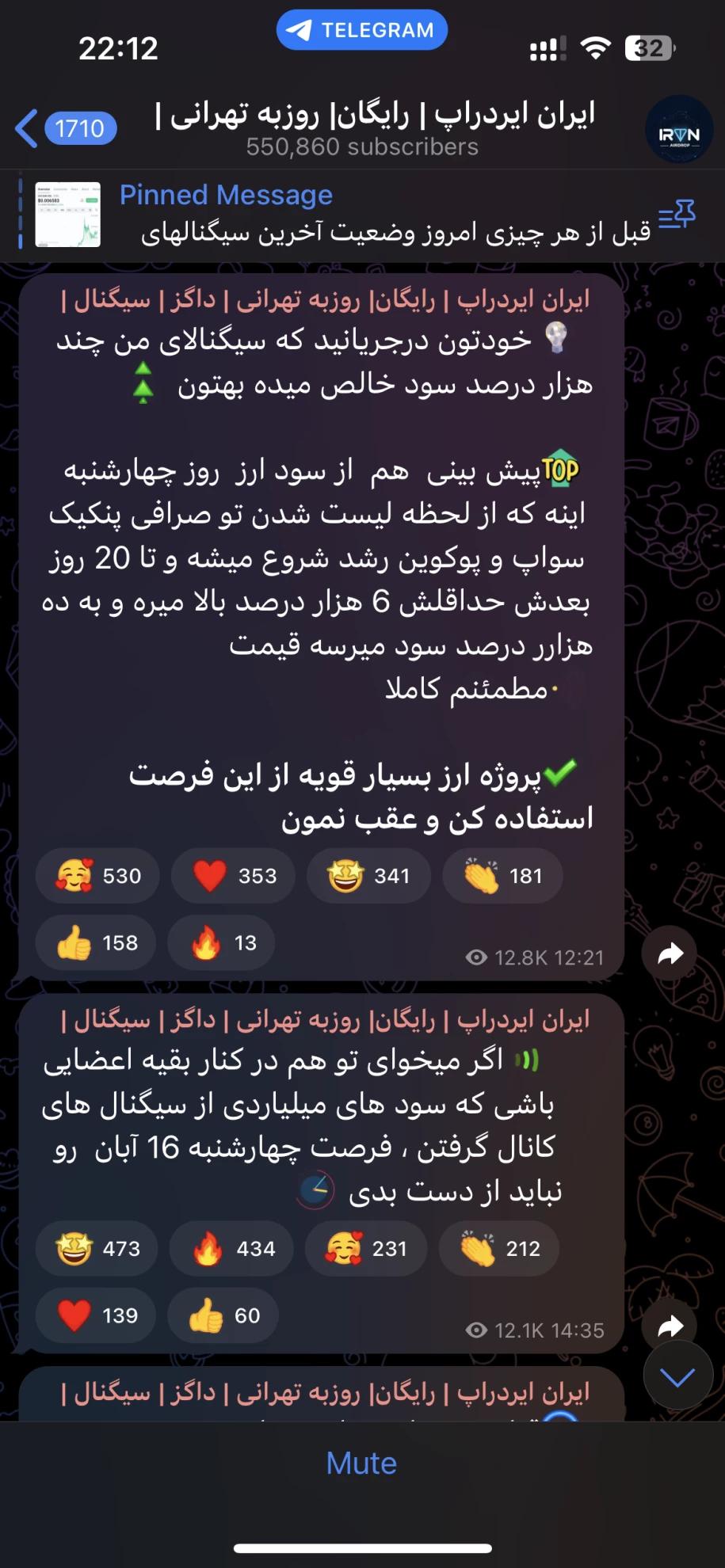
Task: React with the 434 fire emoji
Action: [x=232, y=1248]
